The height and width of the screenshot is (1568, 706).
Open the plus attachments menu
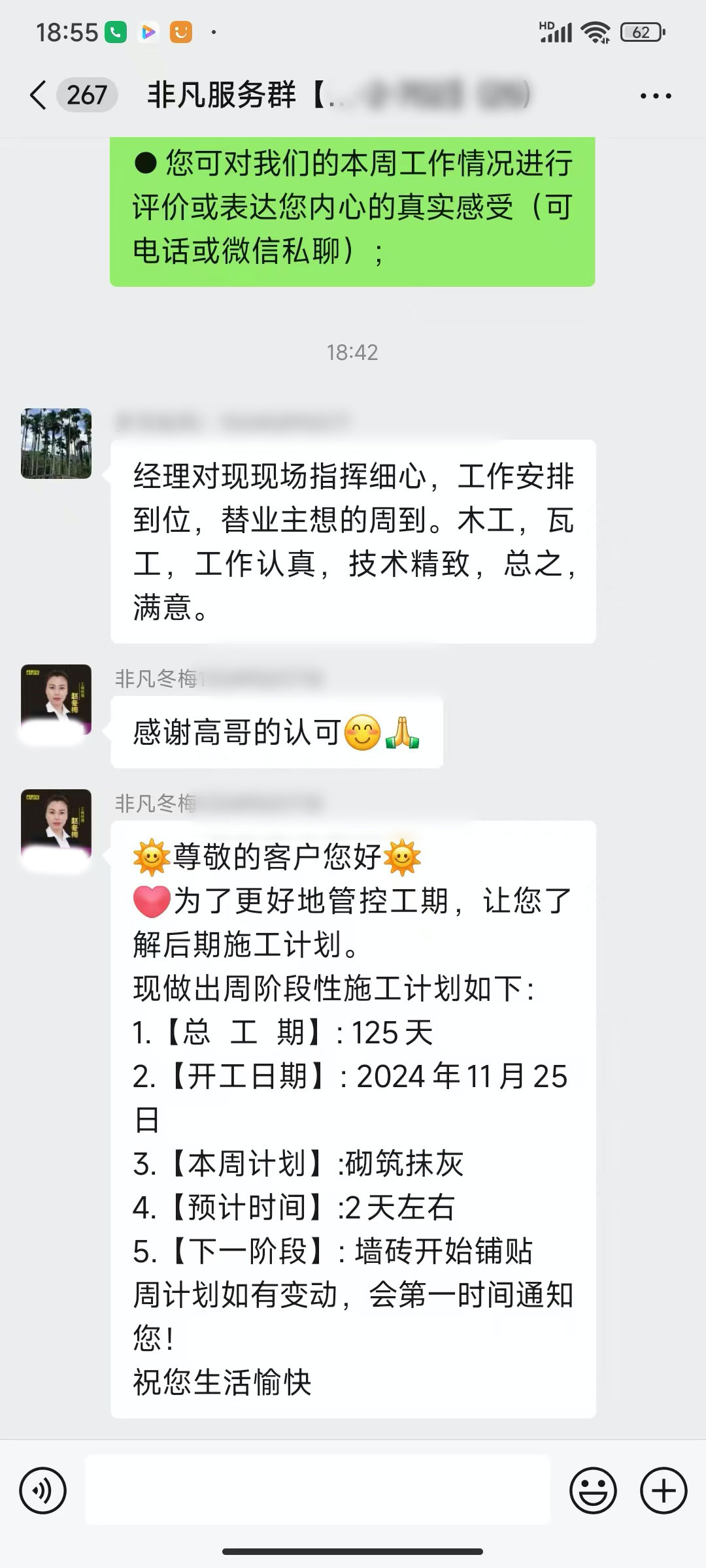coord(664,1491)
